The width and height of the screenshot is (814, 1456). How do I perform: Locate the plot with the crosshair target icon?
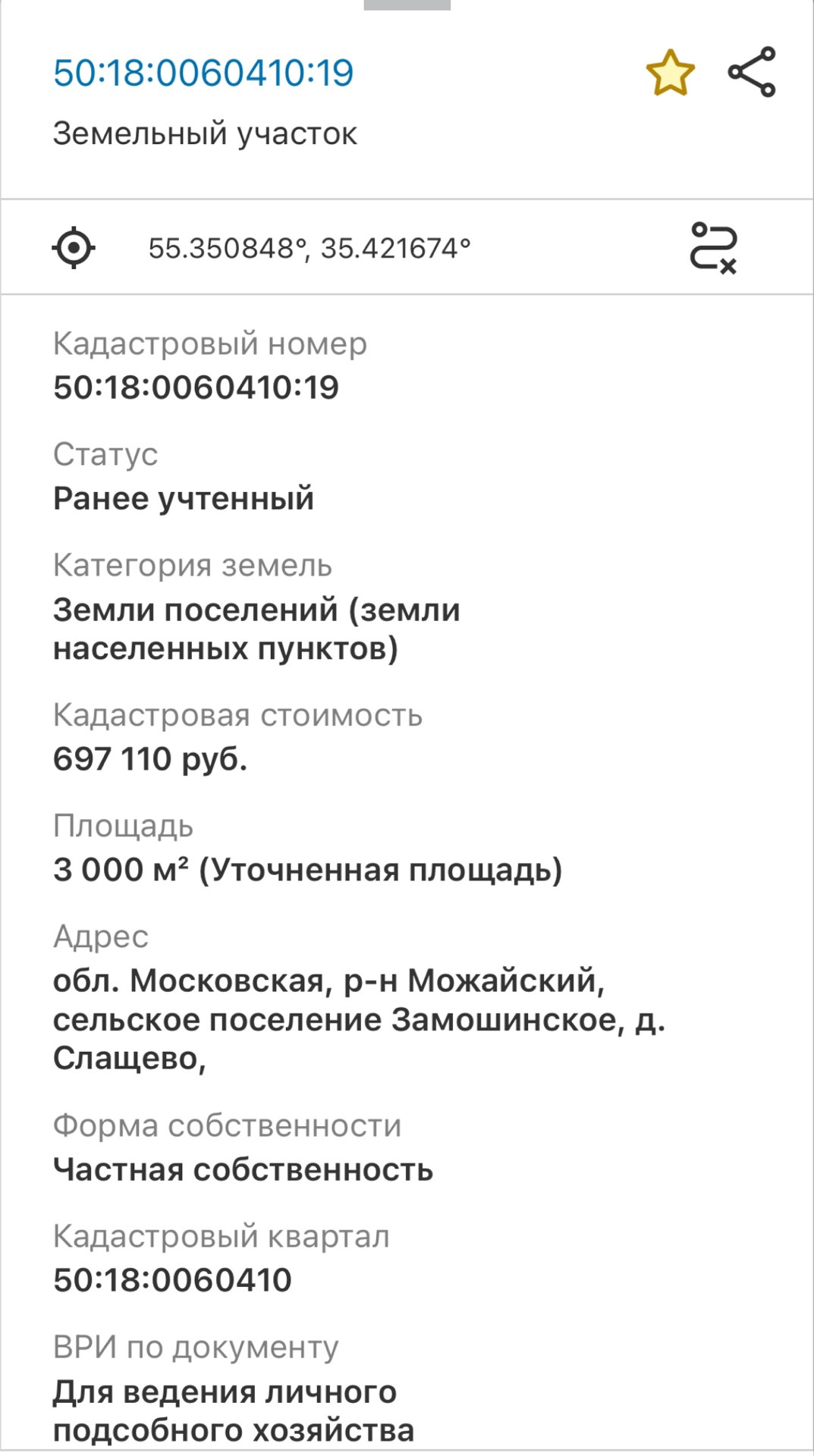tap(74, 247)
